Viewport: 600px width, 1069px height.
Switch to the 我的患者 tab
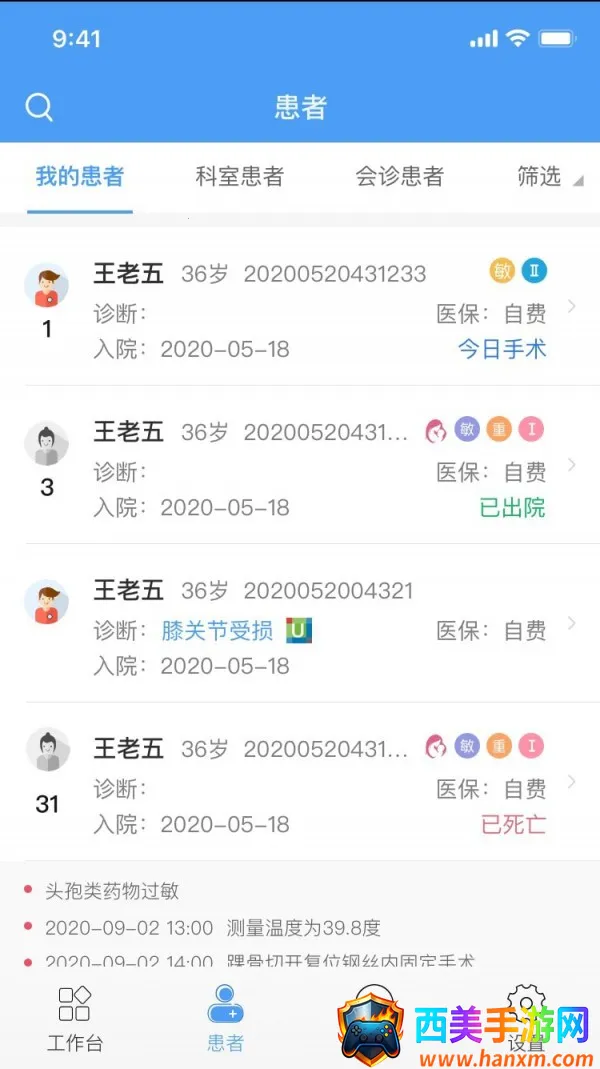[80, 177]
